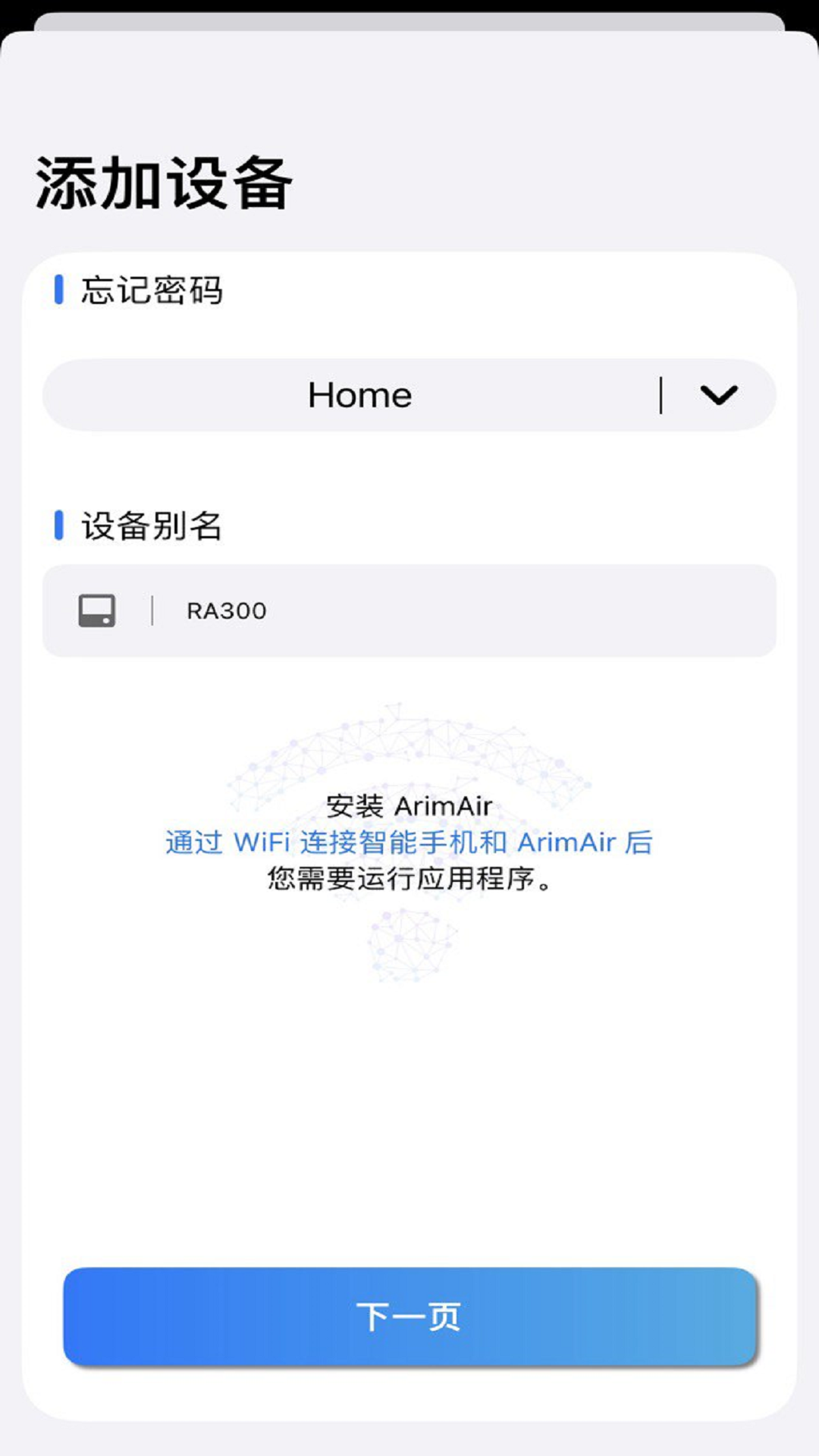Open the WiFi ArimAir connection link
The width and height of the screenshot is (819, 1456).
click(409, 843)
